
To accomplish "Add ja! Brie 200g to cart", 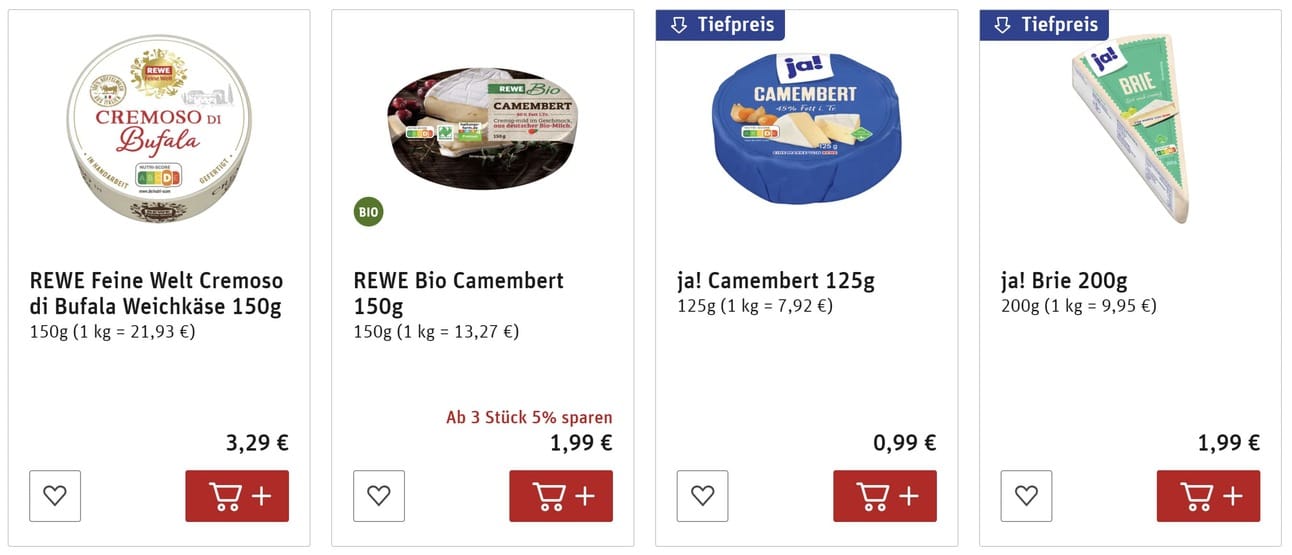I will click(1208, 496).
